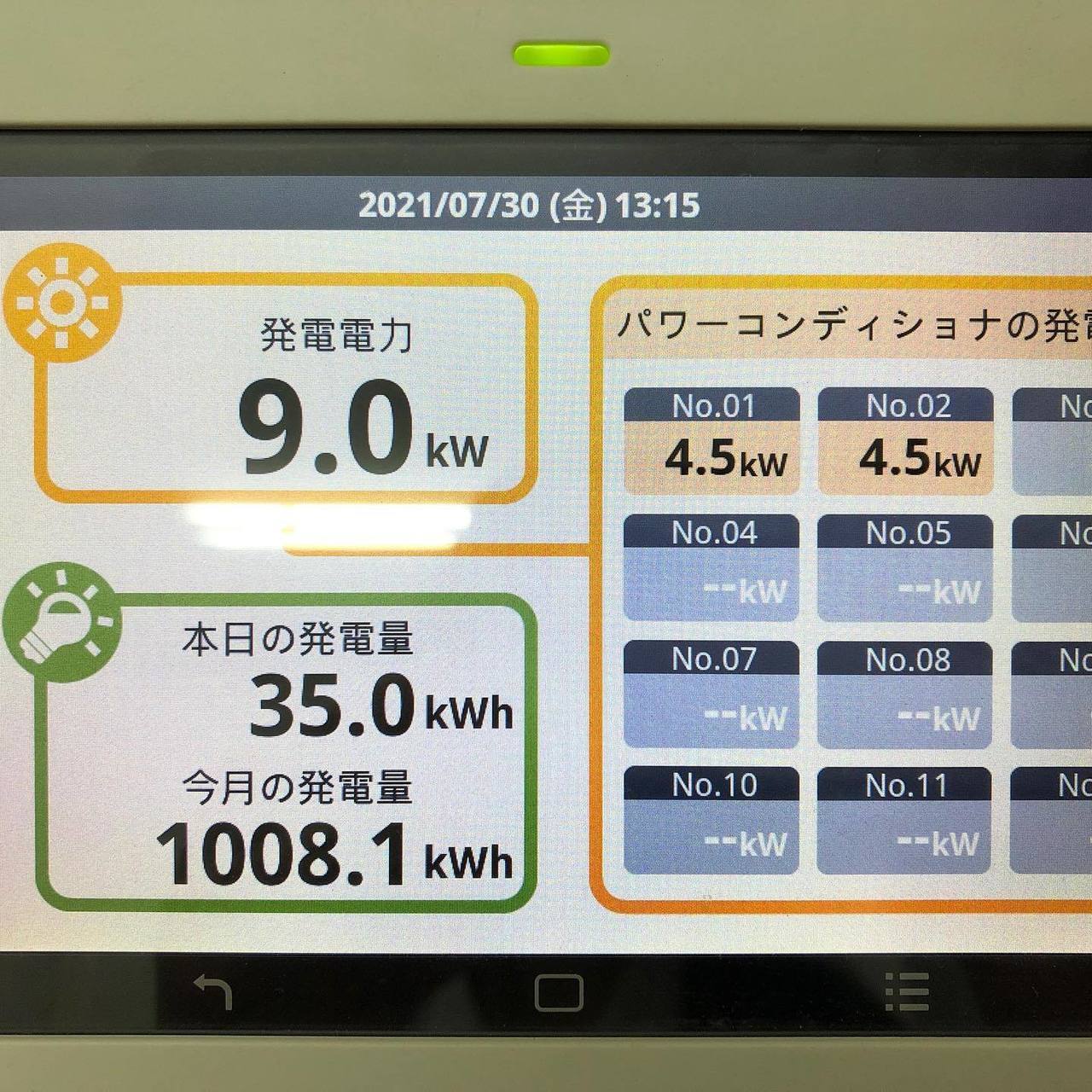Select power conditioner No.01 tile
The height and width of the screenshot is (1092, 1092).
point(712,440)
